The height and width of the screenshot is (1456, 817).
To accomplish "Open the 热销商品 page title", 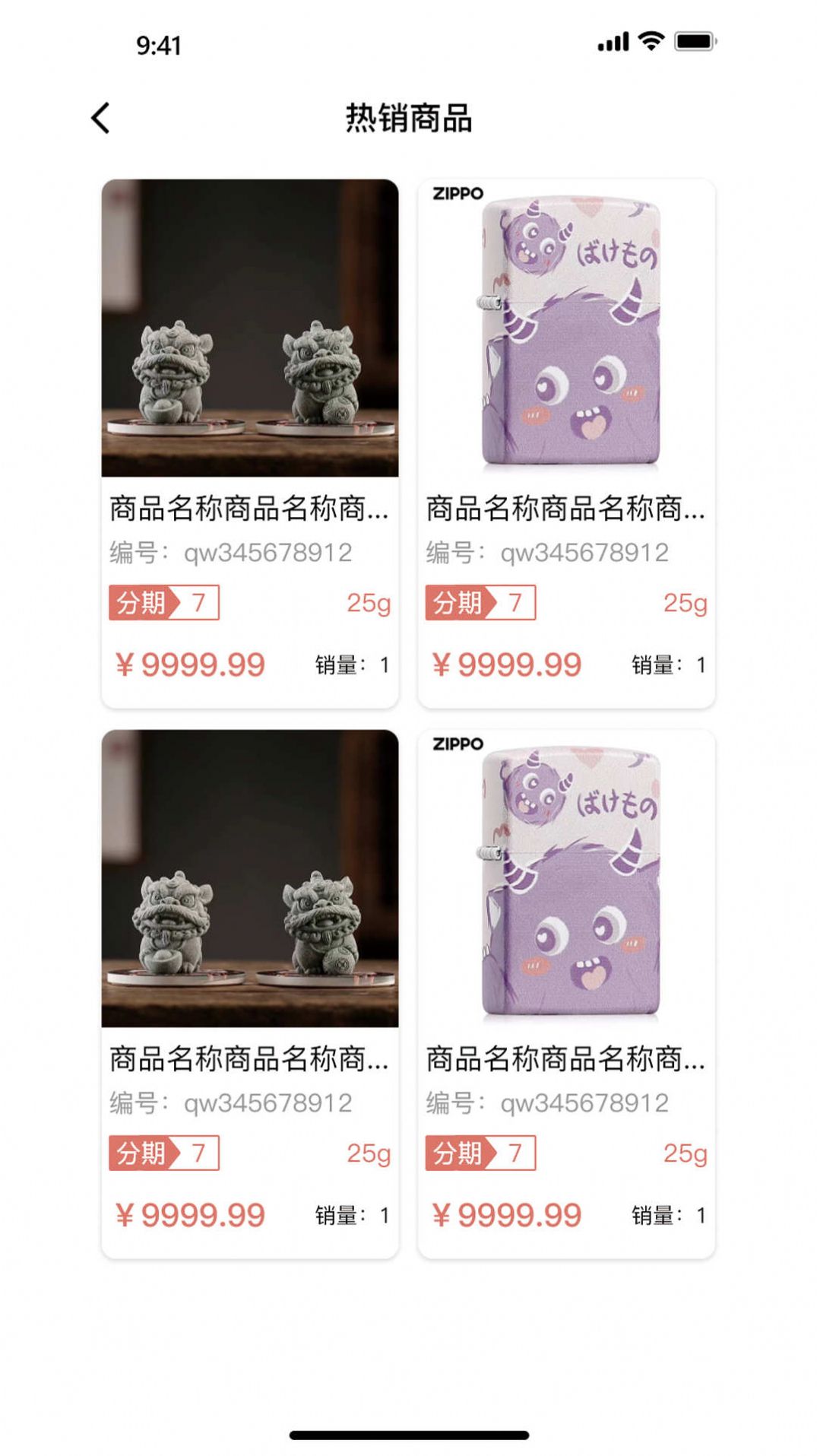I will click(408, 118).
